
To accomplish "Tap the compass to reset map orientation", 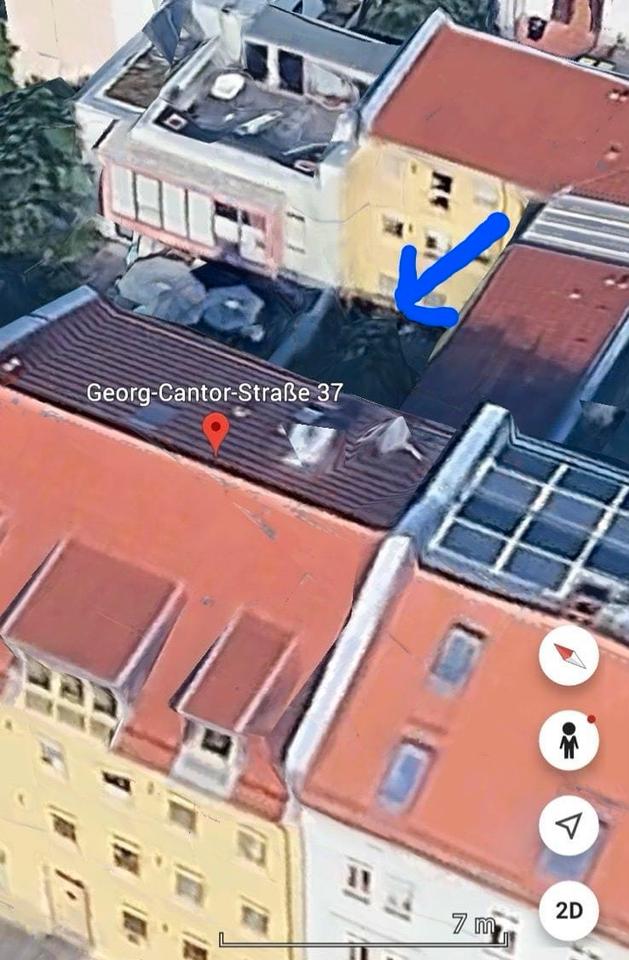I will coord(569,656).
